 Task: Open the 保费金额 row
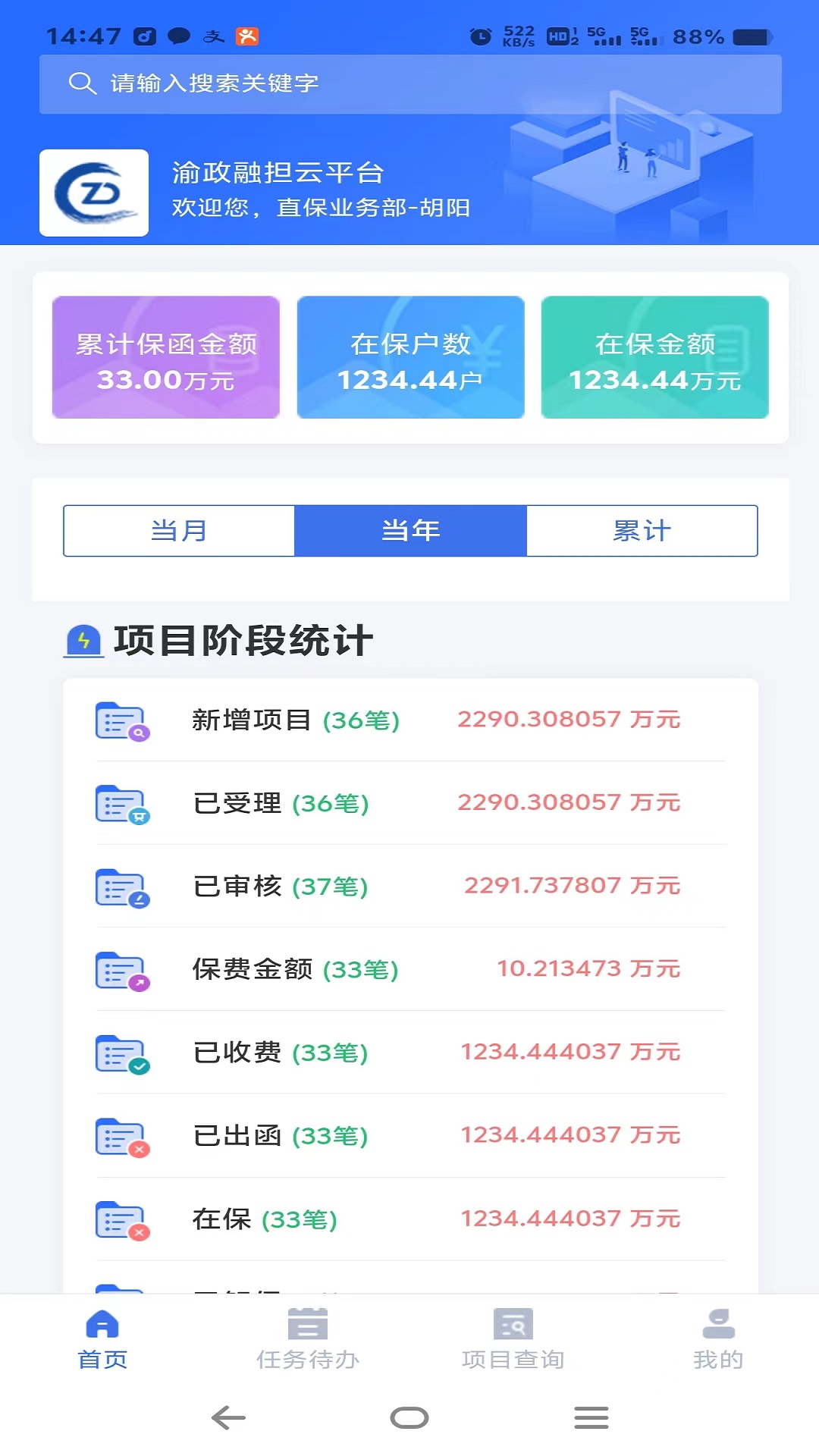tap(410, 969)
